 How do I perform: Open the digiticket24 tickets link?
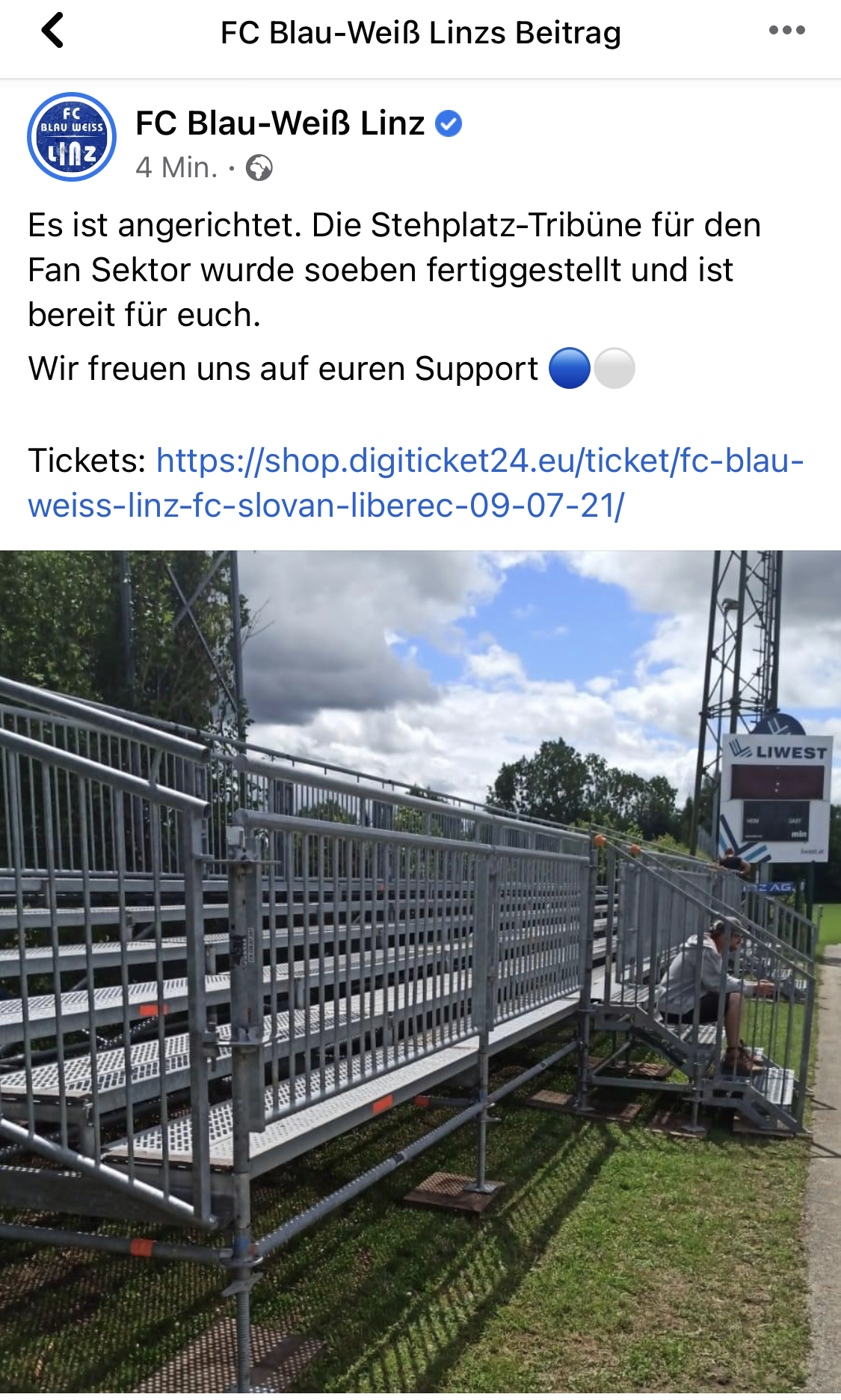click(416, 483)
